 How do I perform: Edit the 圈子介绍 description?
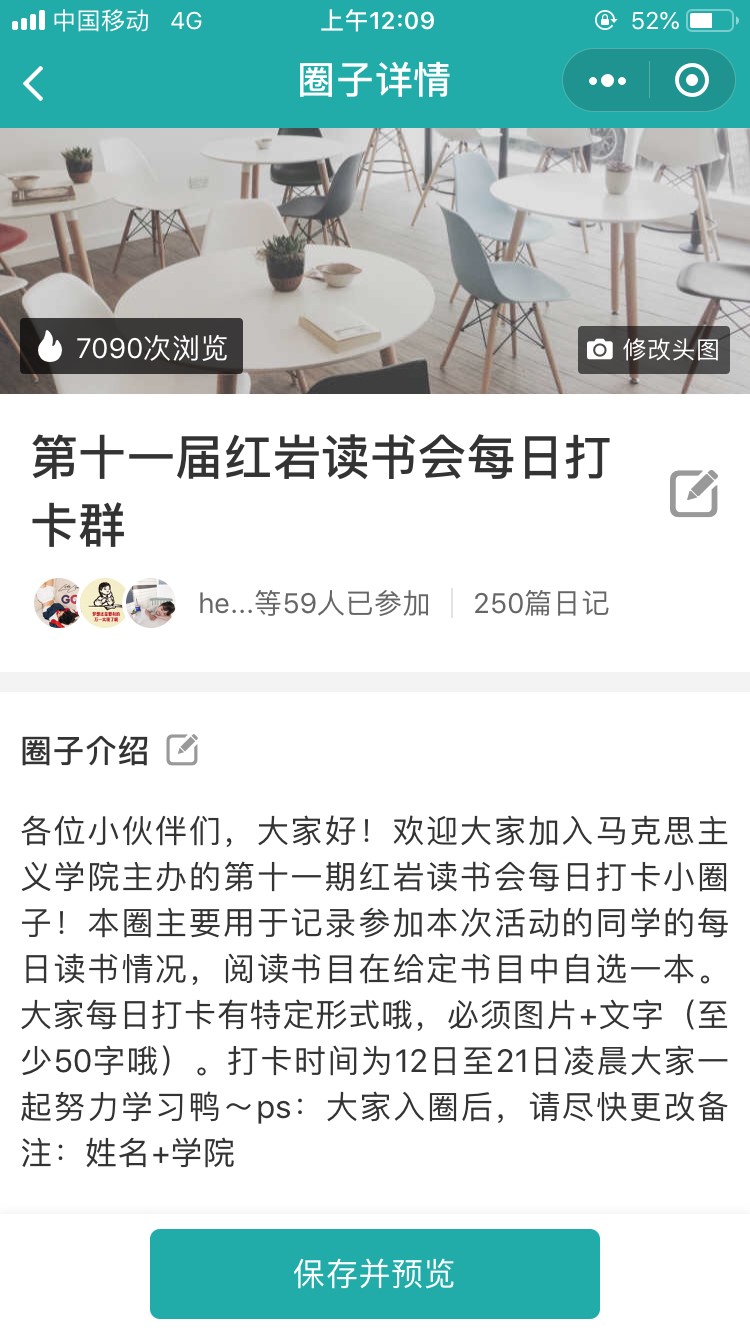(x=182, y=749)
